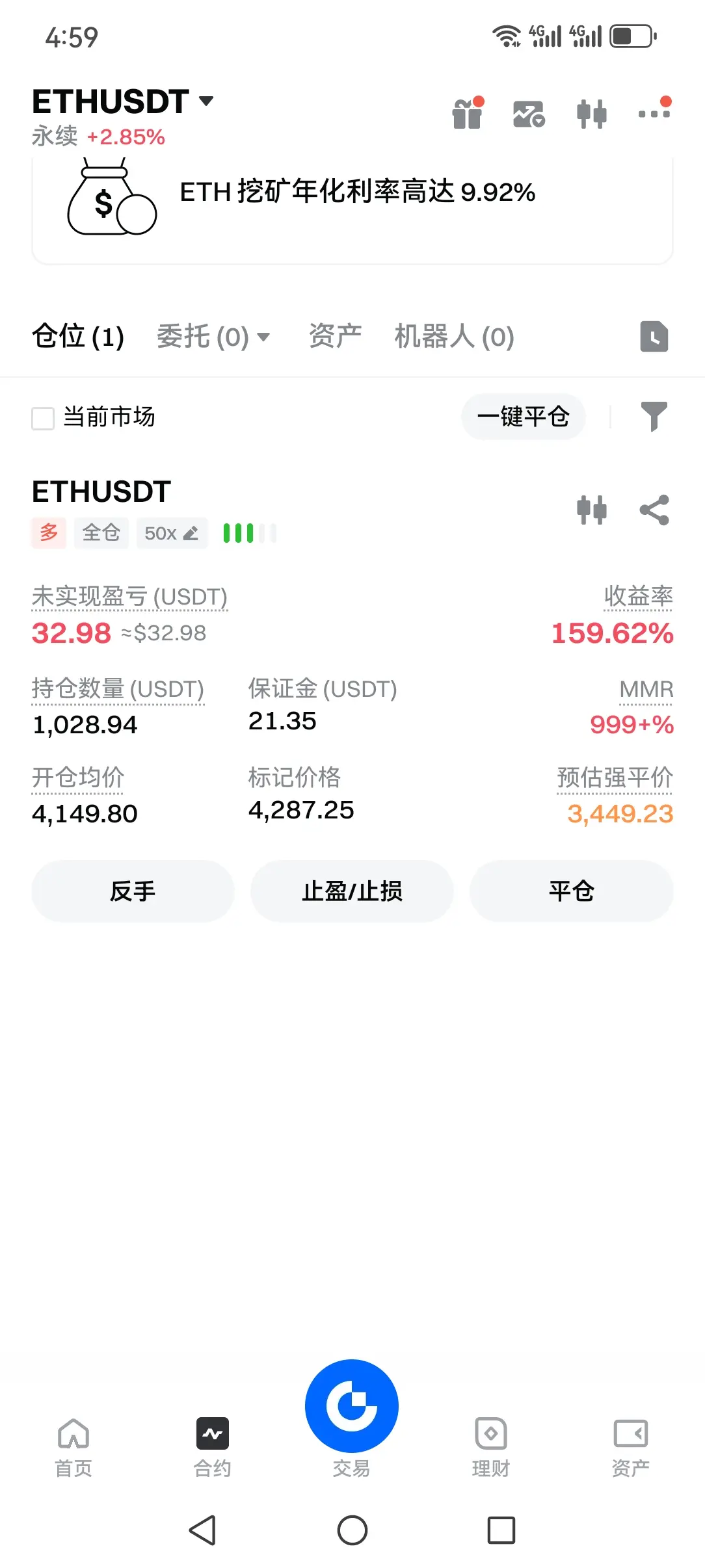This screenshot has height=1568, width=705.
Task: Edit the 50x leverage setting
Action: click(172, 533)
